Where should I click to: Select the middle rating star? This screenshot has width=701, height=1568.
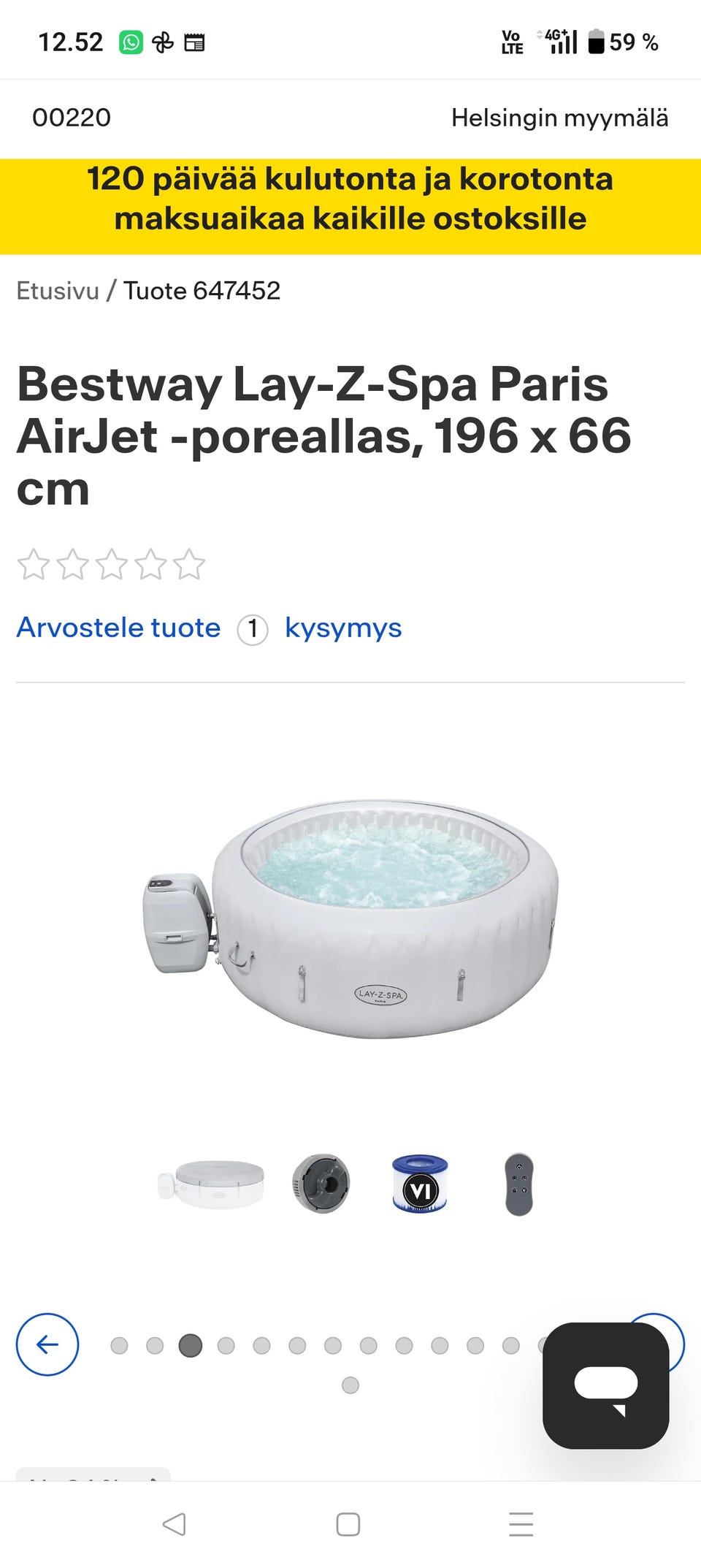111,564
